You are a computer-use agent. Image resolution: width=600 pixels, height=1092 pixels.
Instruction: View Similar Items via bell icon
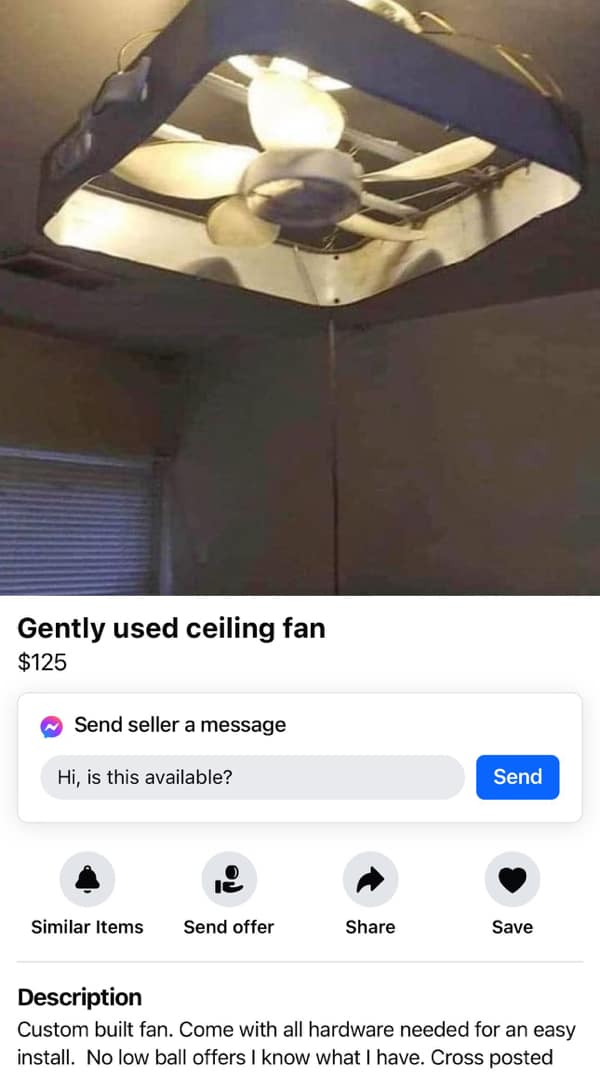[x=87, y=880]
